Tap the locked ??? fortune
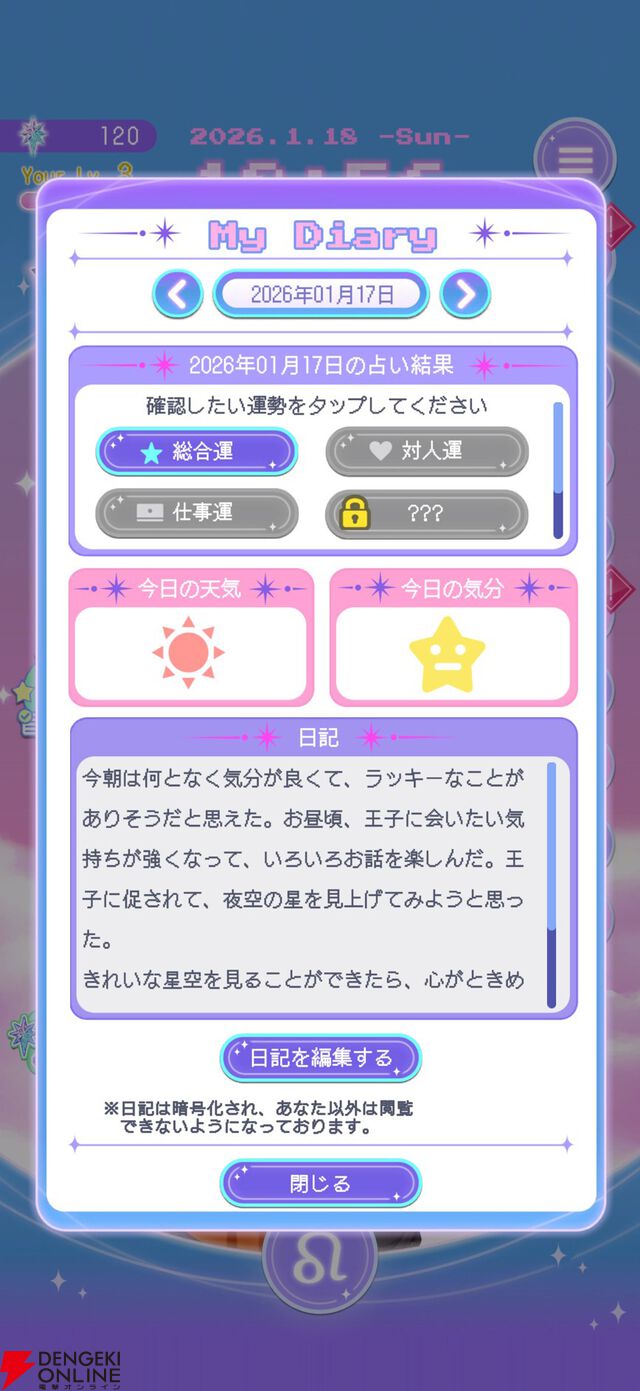 click(x=427, y=514)
